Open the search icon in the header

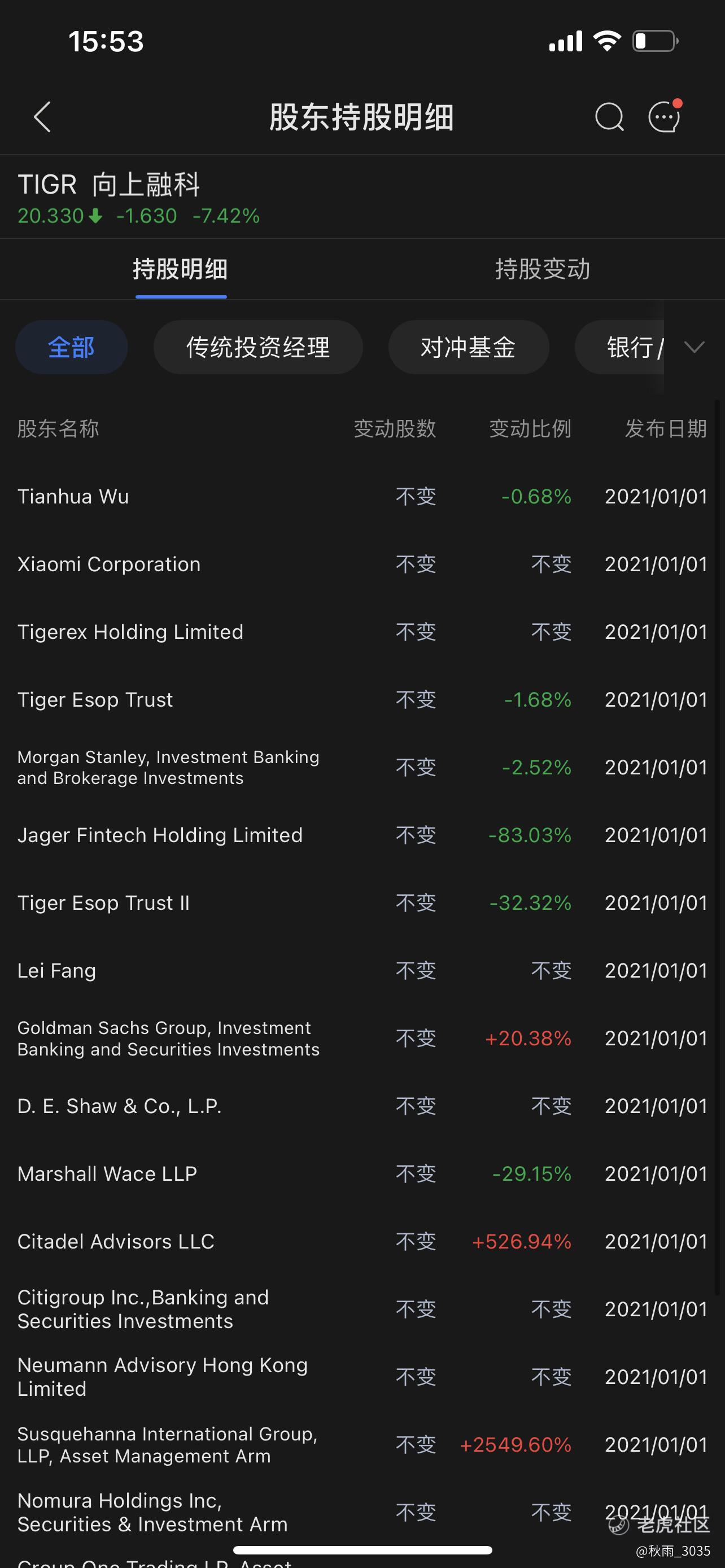pos(609,116)
